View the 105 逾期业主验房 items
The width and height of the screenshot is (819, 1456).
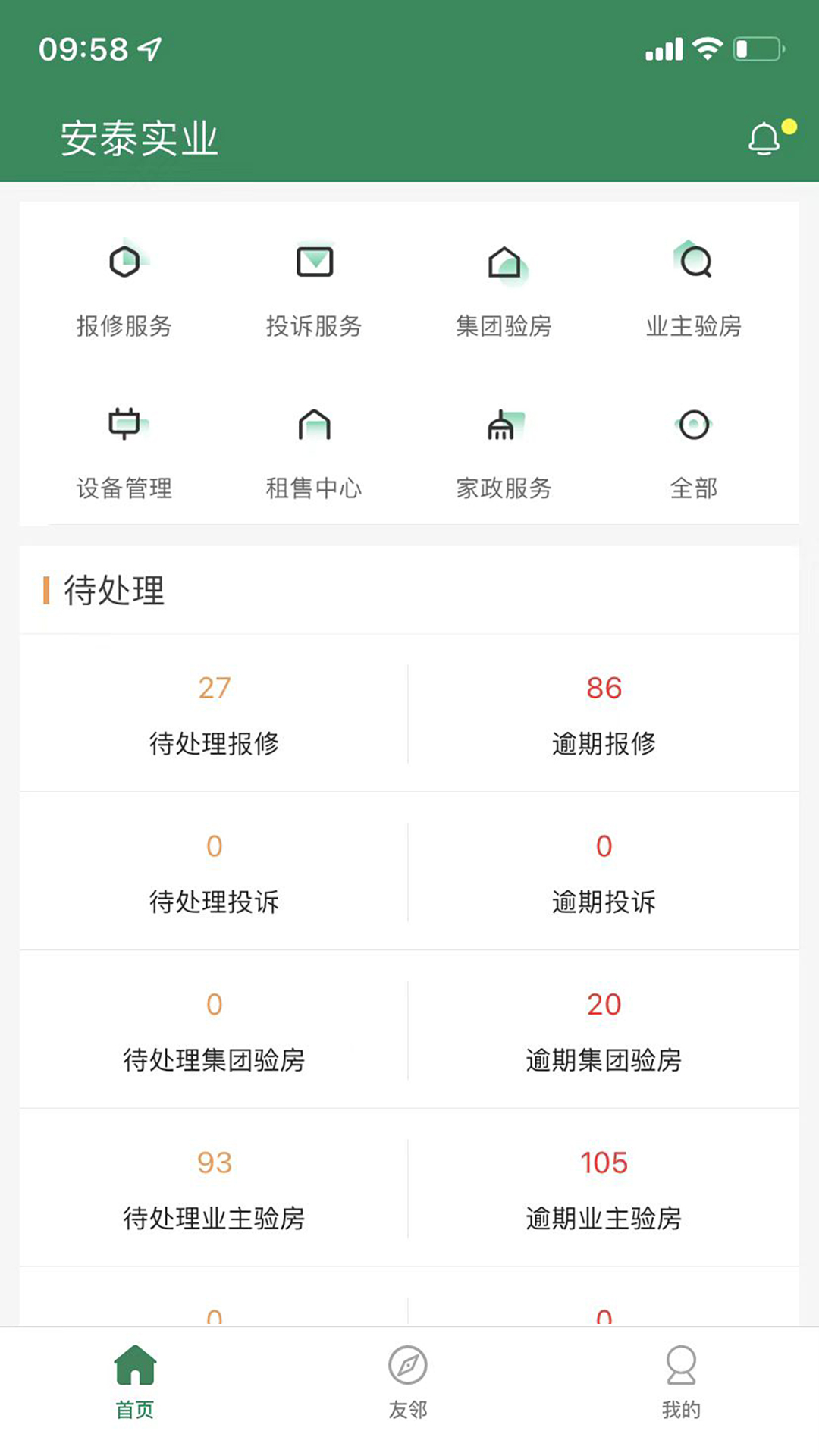pos(604,1189)
